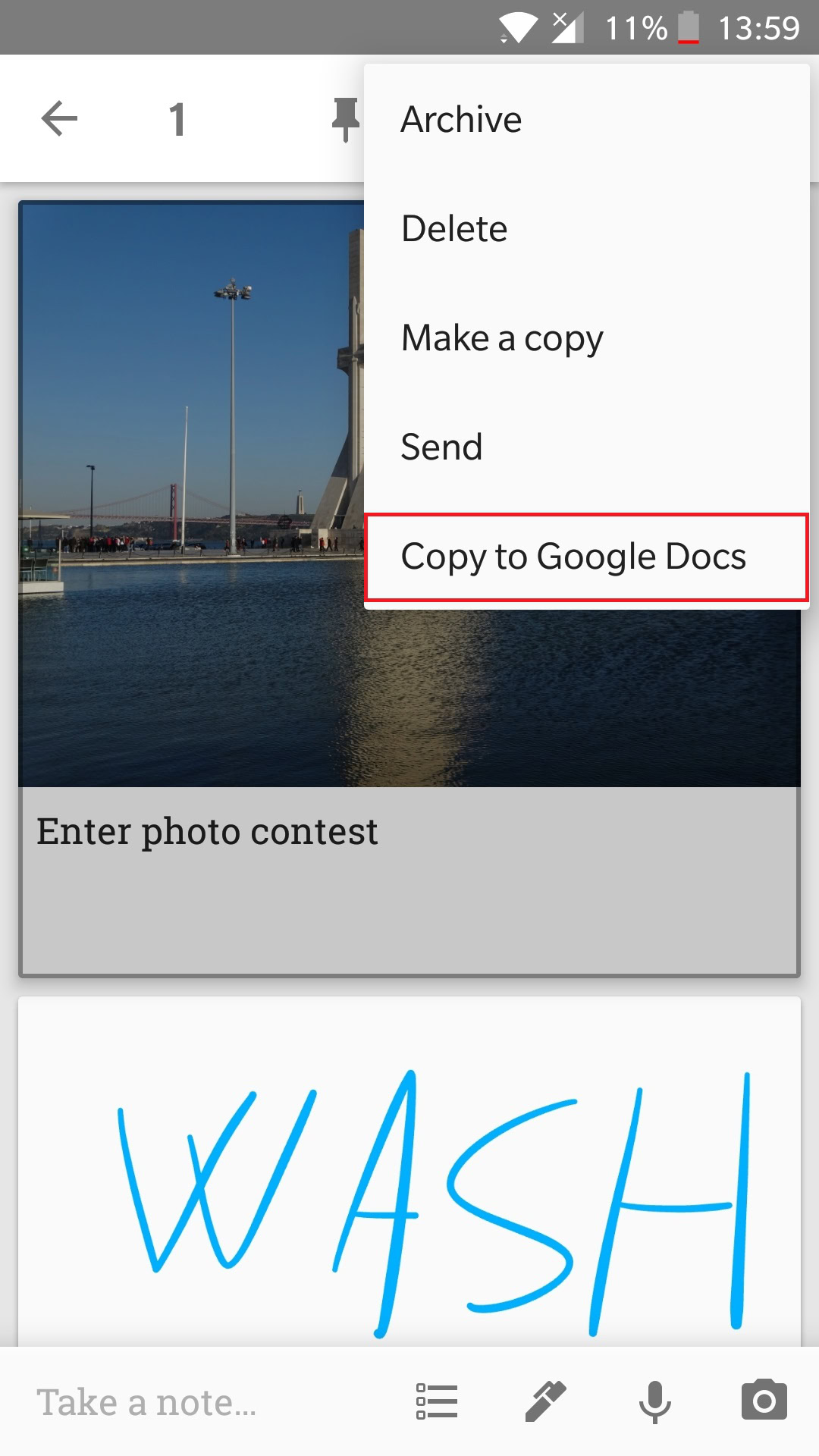Tap the Take a note field
This screenshot has width=819, height=1456.
(146, 1402)
